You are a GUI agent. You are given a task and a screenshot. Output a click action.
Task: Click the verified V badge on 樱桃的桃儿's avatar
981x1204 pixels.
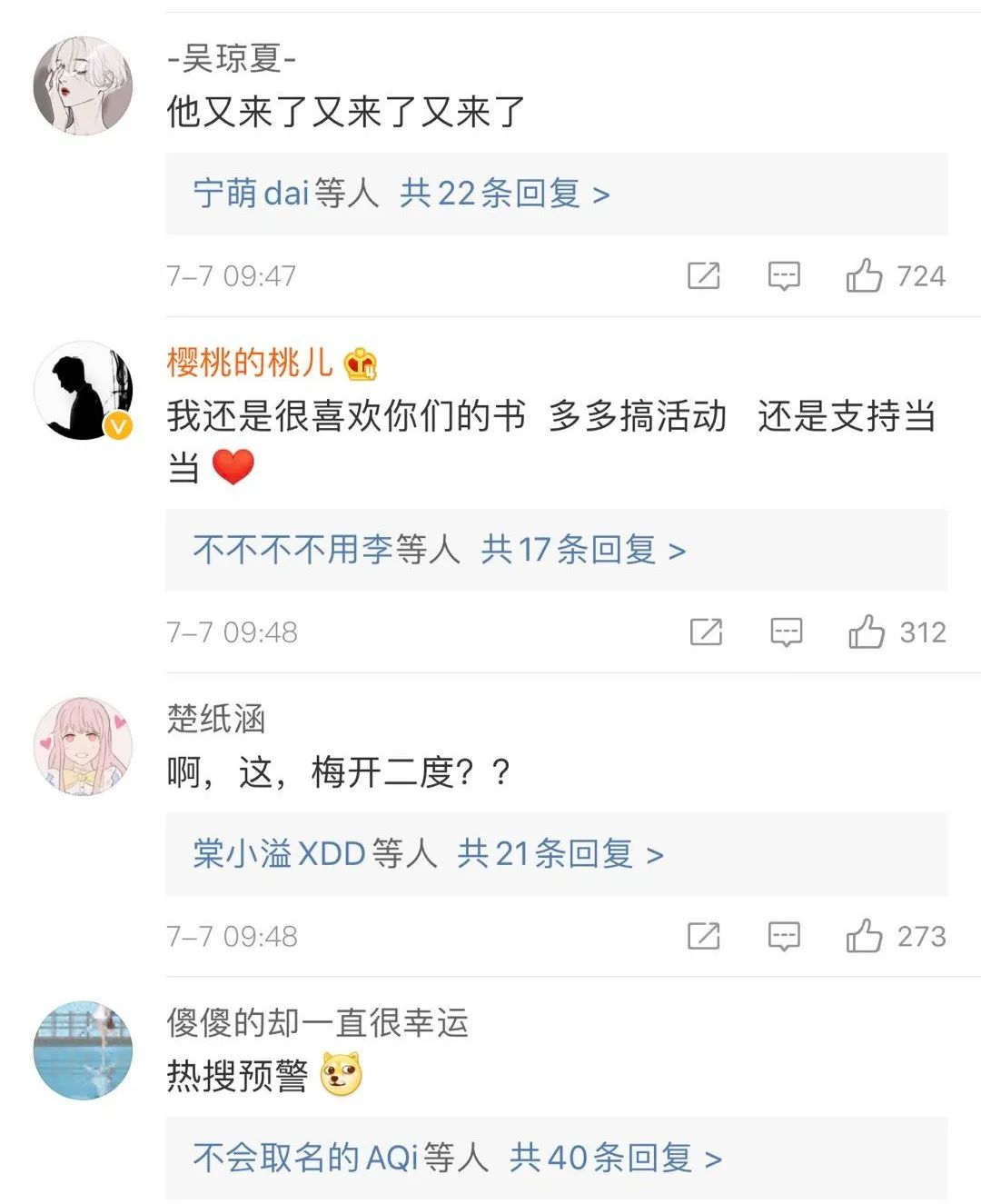pos(114,423)
